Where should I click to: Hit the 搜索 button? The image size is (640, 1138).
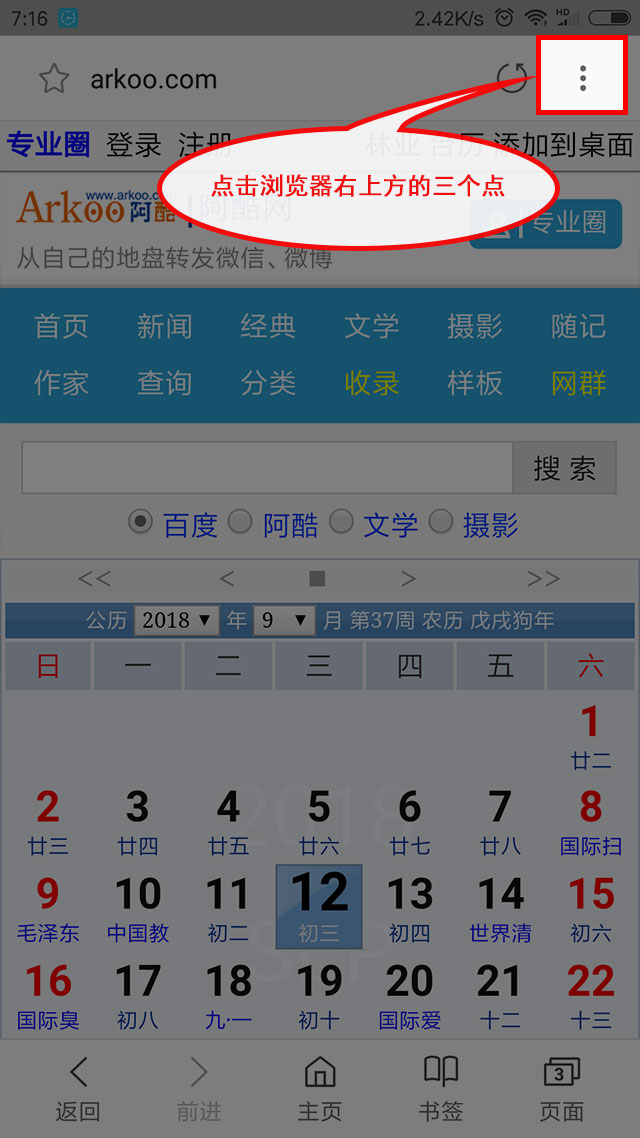click(x=564, y=469)
